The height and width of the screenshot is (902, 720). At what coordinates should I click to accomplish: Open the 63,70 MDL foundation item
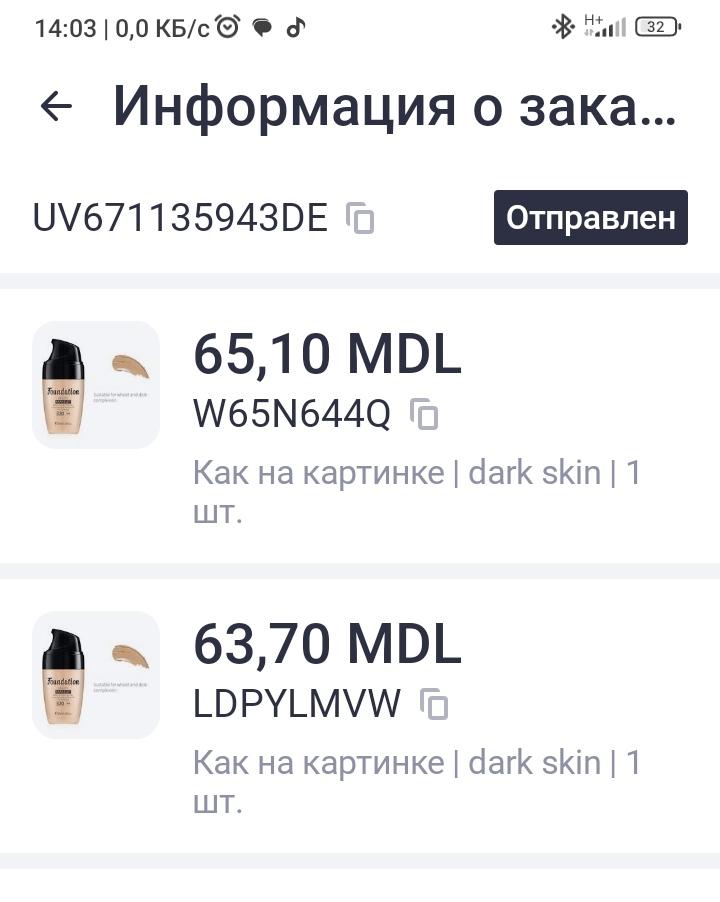96,675
